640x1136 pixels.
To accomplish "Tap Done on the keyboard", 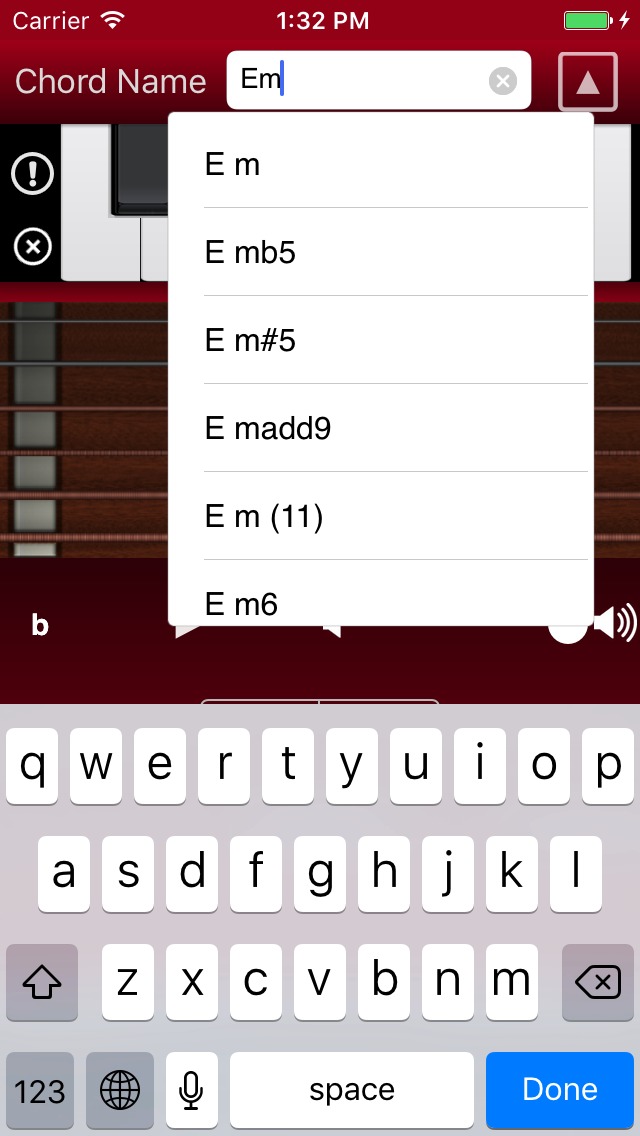I will coord(560,1089).
